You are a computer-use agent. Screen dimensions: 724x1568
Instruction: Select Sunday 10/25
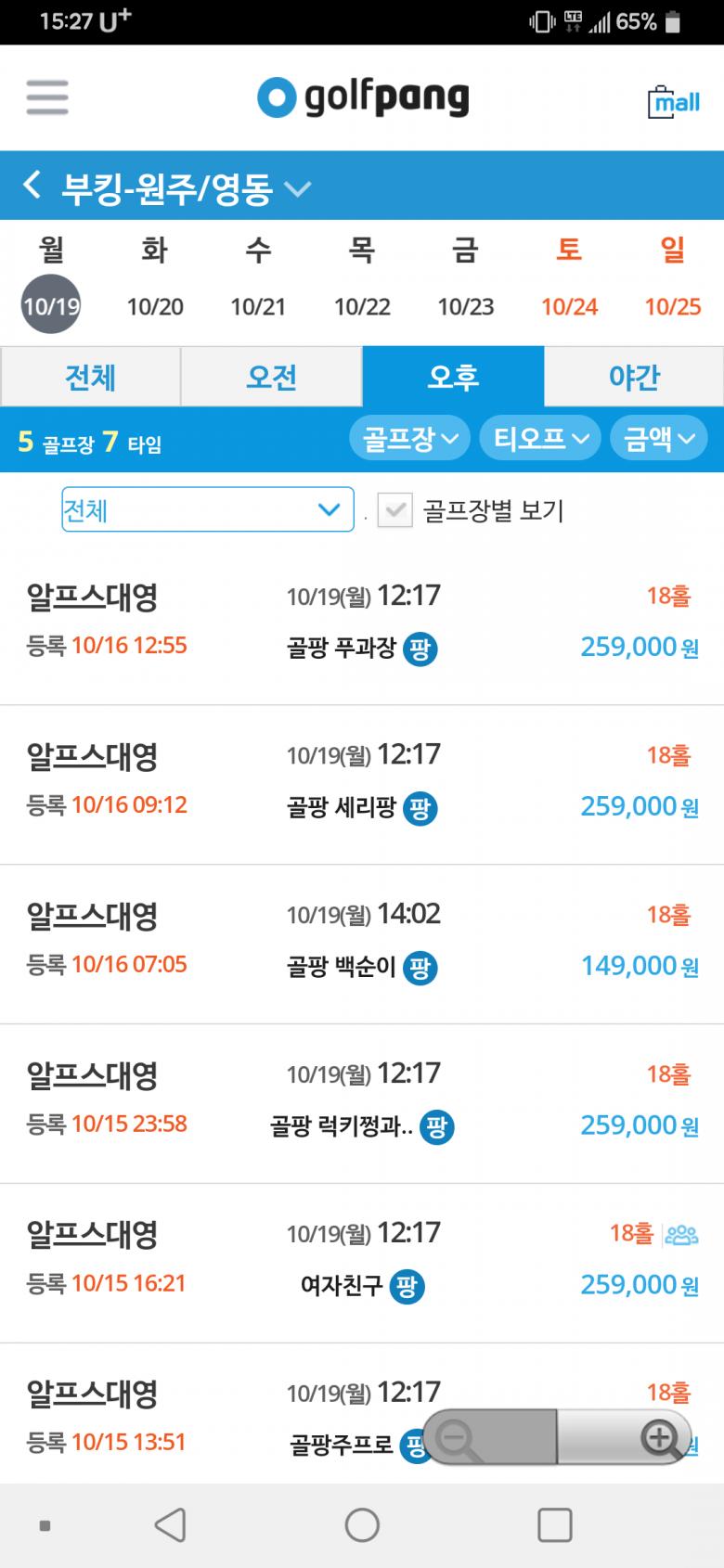click(673, 306)
